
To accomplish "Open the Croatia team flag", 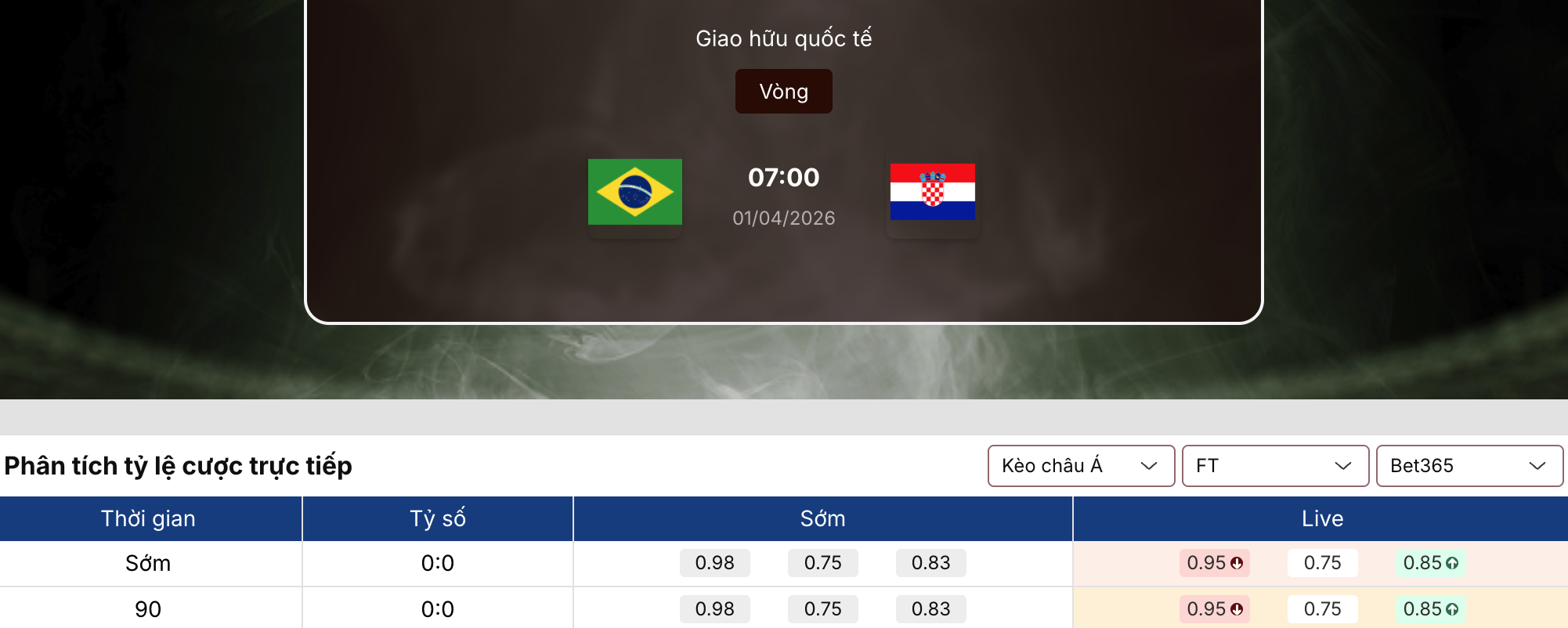I will [x=932, y=192].
